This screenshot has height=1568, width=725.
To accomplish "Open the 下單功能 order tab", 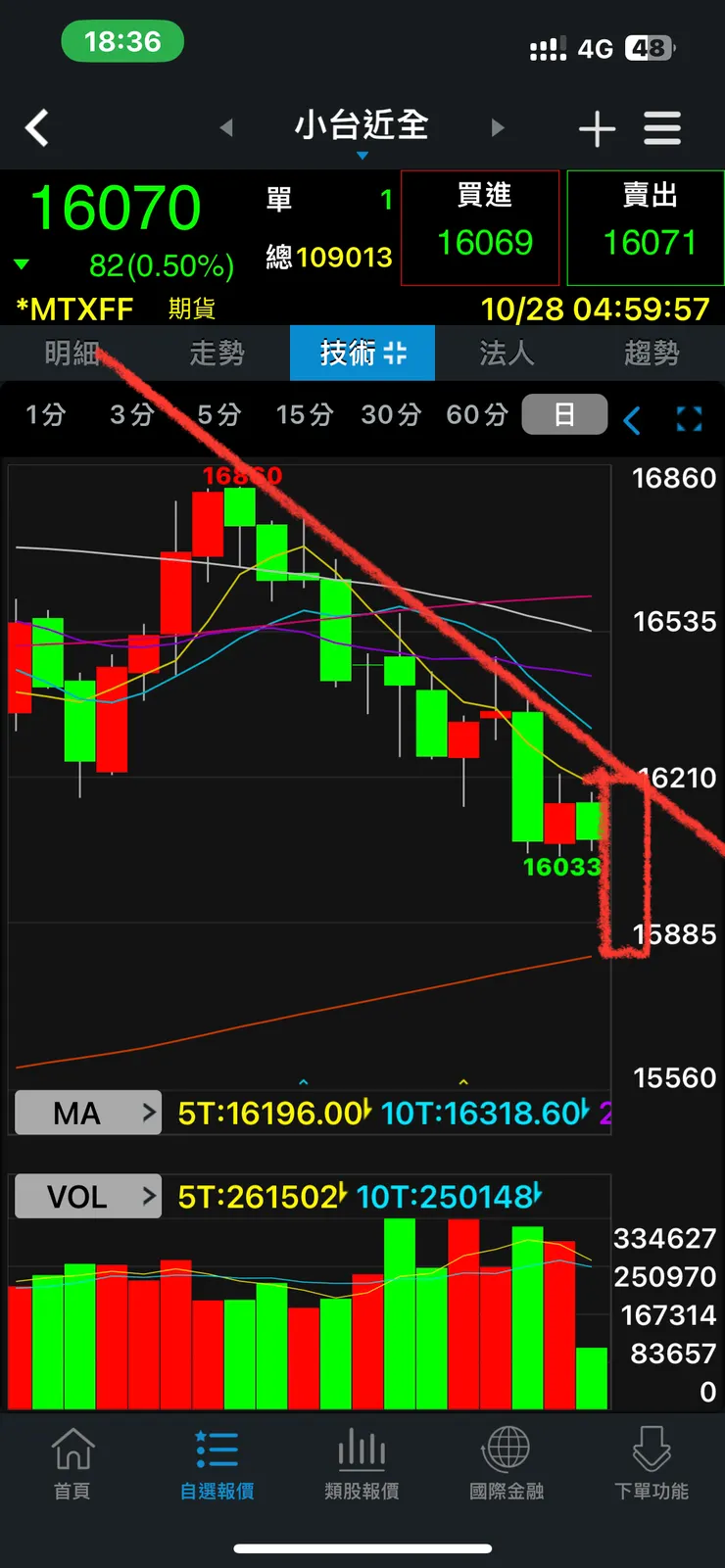I will (x=651, y=1464).
